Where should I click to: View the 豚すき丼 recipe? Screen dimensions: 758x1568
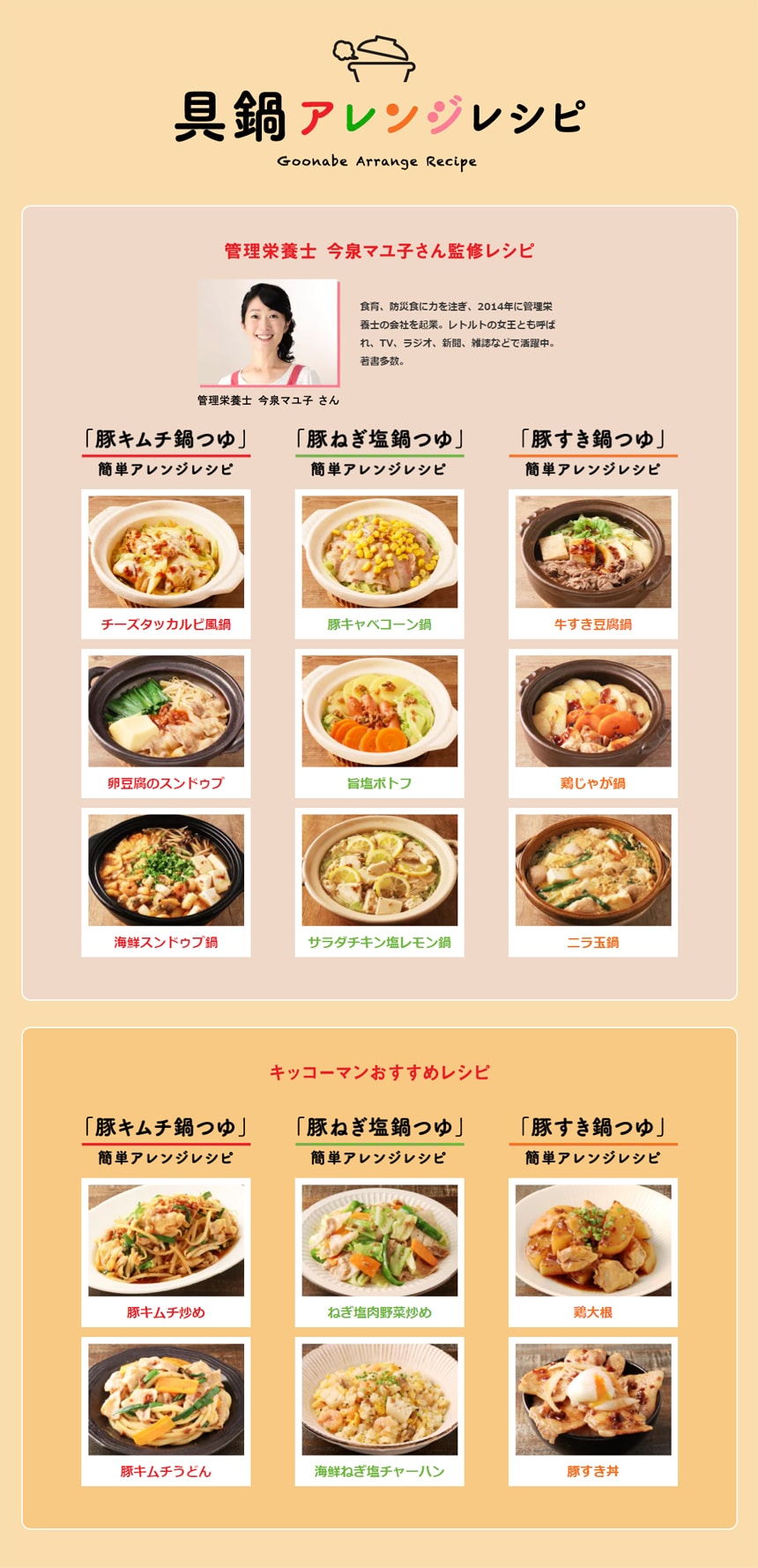(592, 1410)
